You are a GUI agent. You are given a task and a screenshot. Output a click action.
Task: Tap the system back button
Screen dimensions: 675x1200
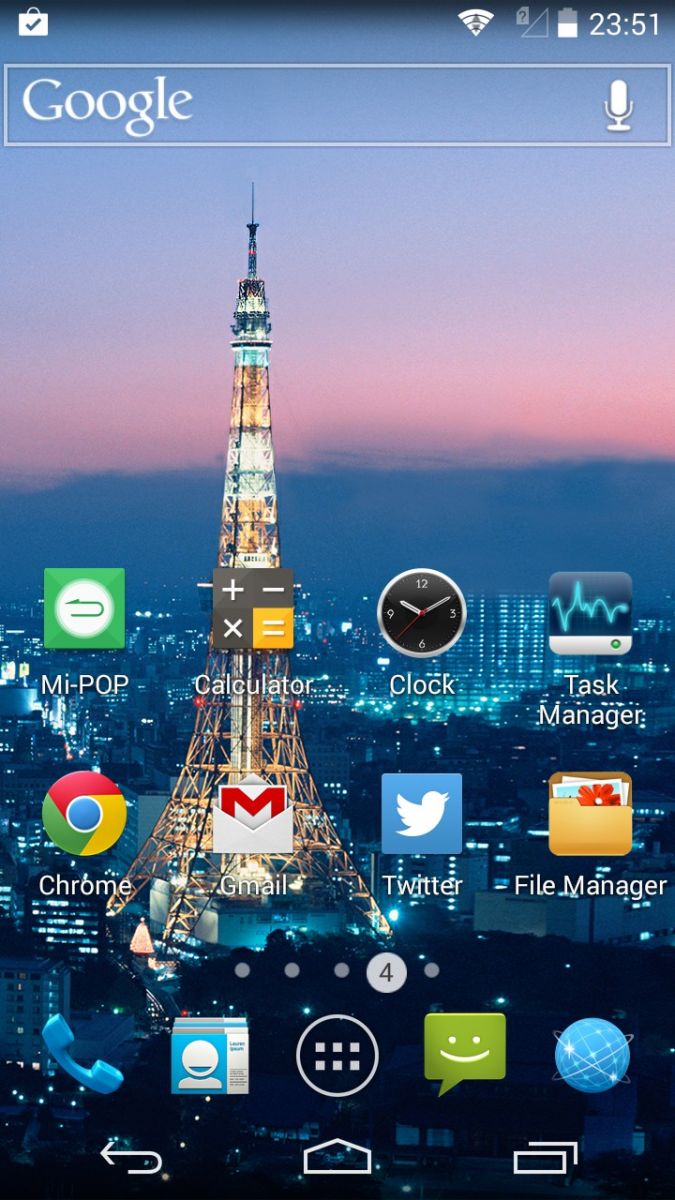131,1159
